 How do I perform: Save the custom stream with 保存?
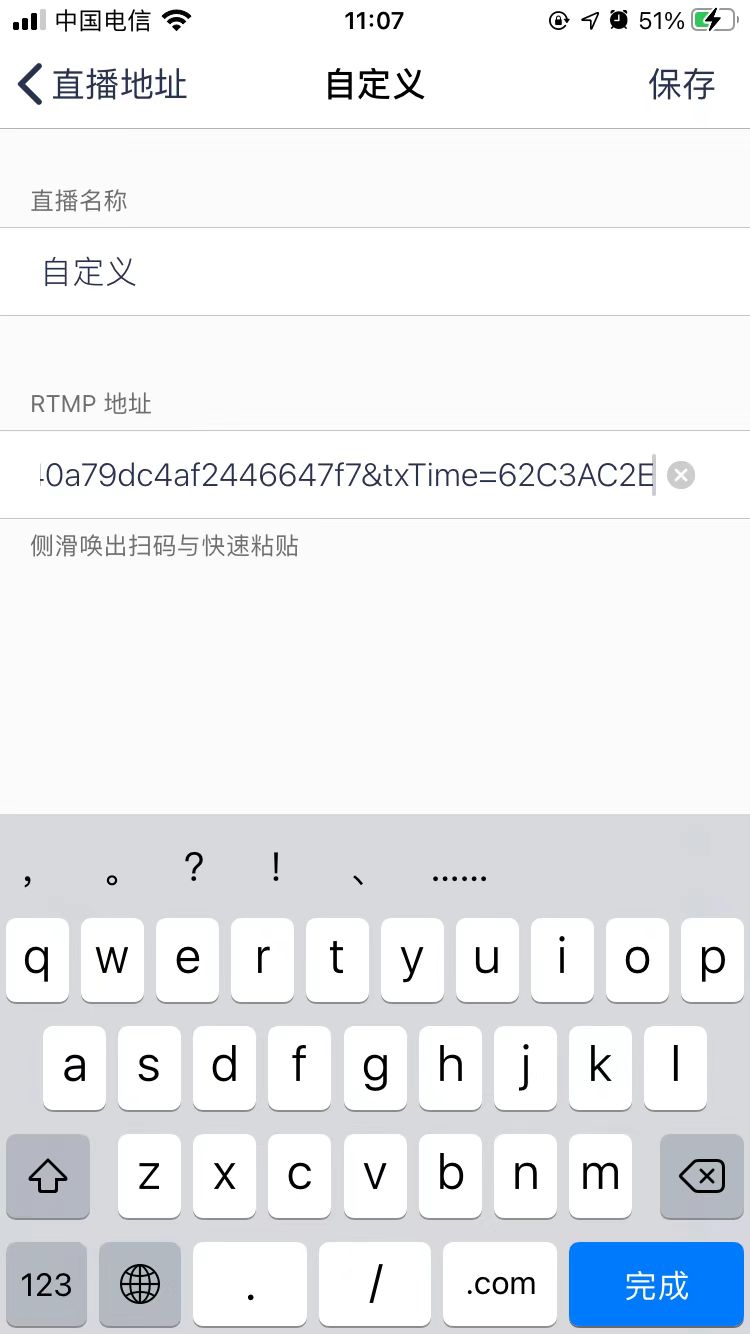tap(681, 85)
